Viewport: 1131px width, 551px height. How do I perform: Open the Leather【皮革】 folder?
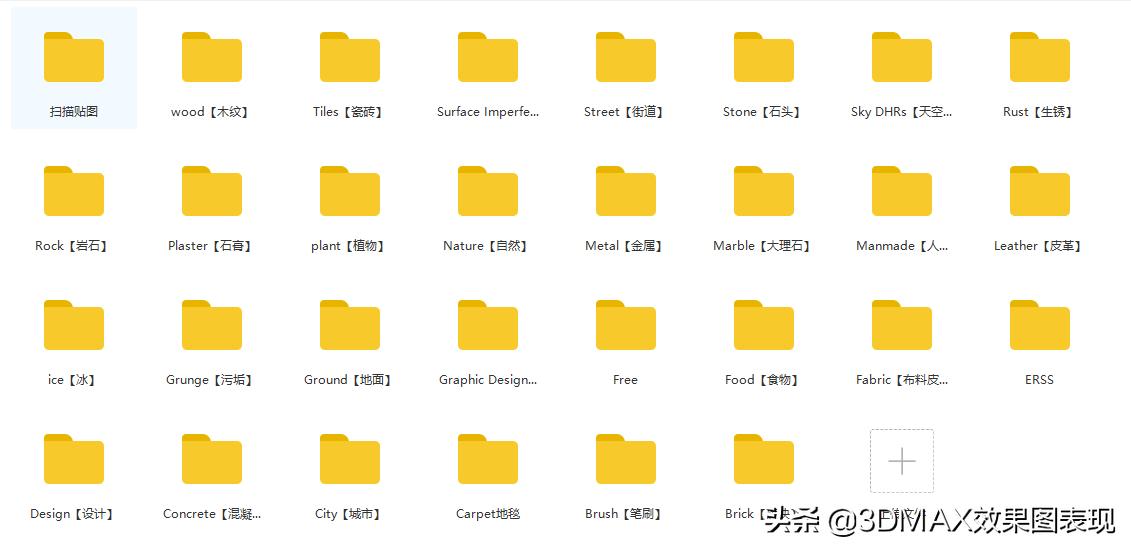[1039, 192]
